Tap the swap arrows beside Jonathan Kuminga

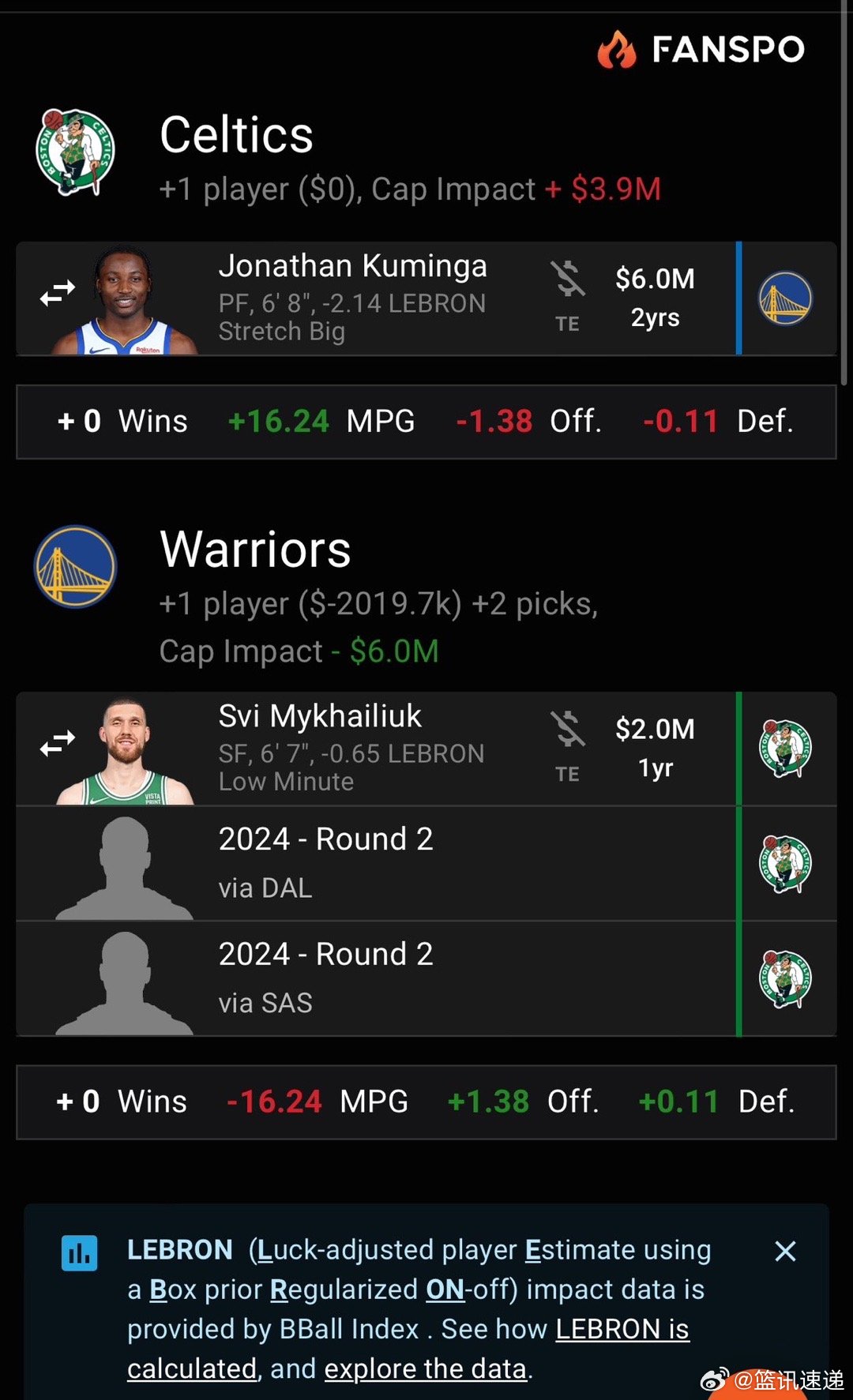[x=58, y=294]
